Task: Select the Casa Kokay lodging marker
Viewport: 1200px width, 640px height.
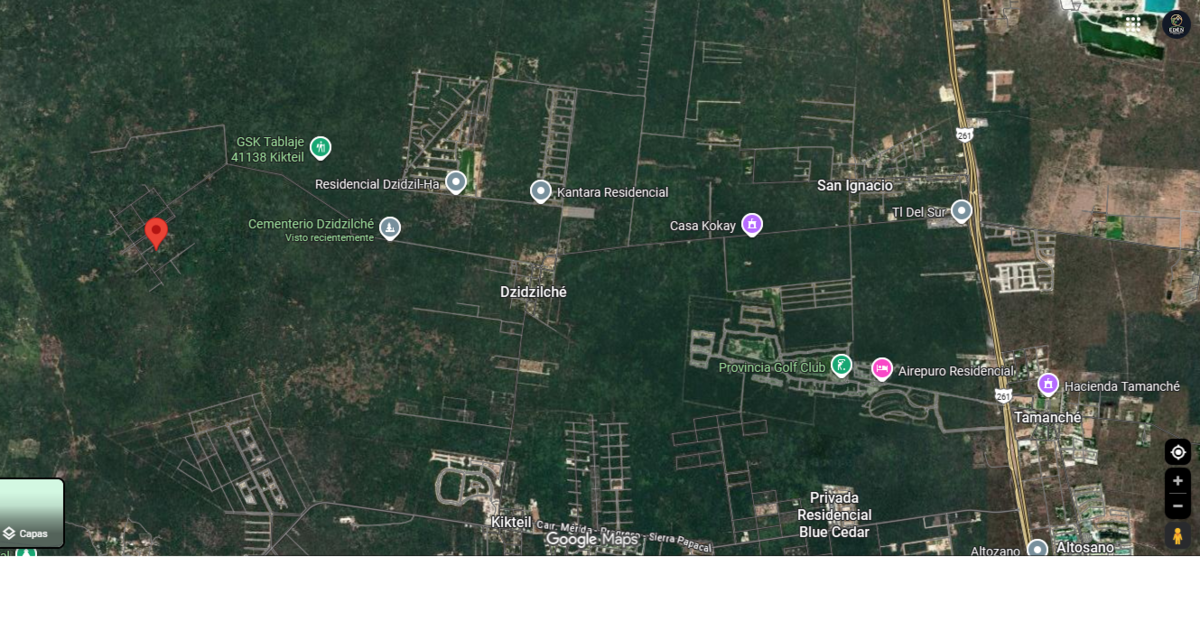Action: (752, 225)
